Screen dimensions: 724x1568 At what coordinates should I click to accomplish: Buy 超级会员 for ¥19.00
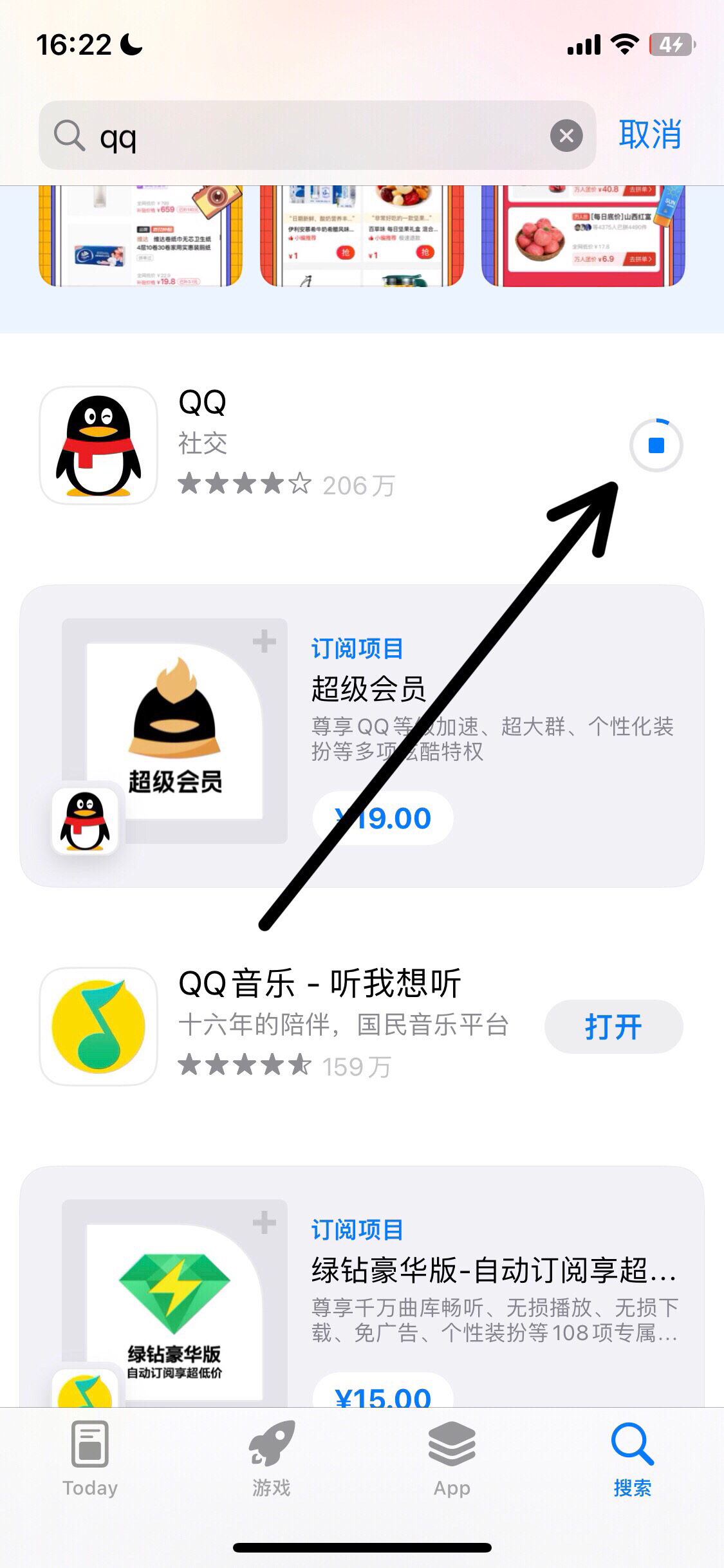(x=383, y=818)
